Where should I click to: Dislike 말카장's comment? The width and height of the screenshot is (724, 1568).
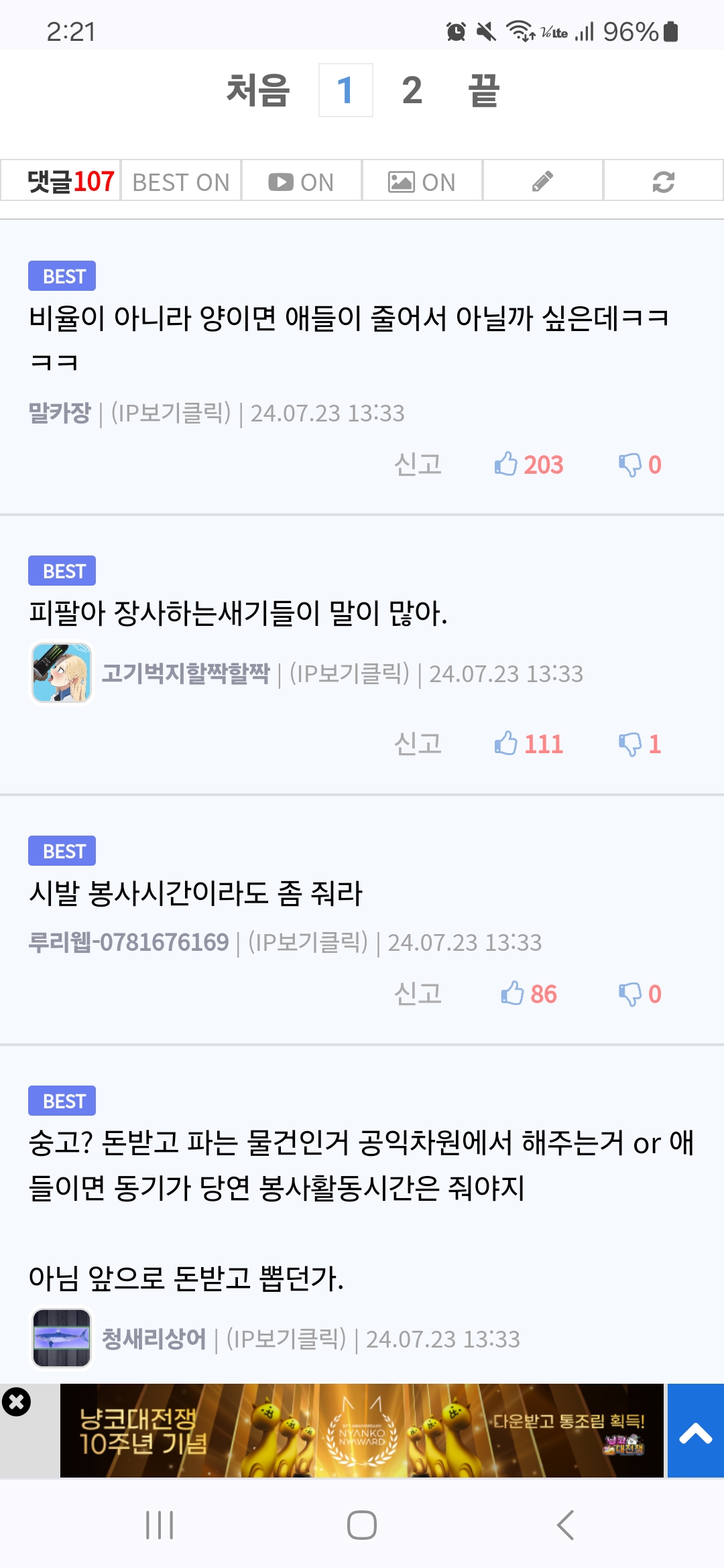640,464
